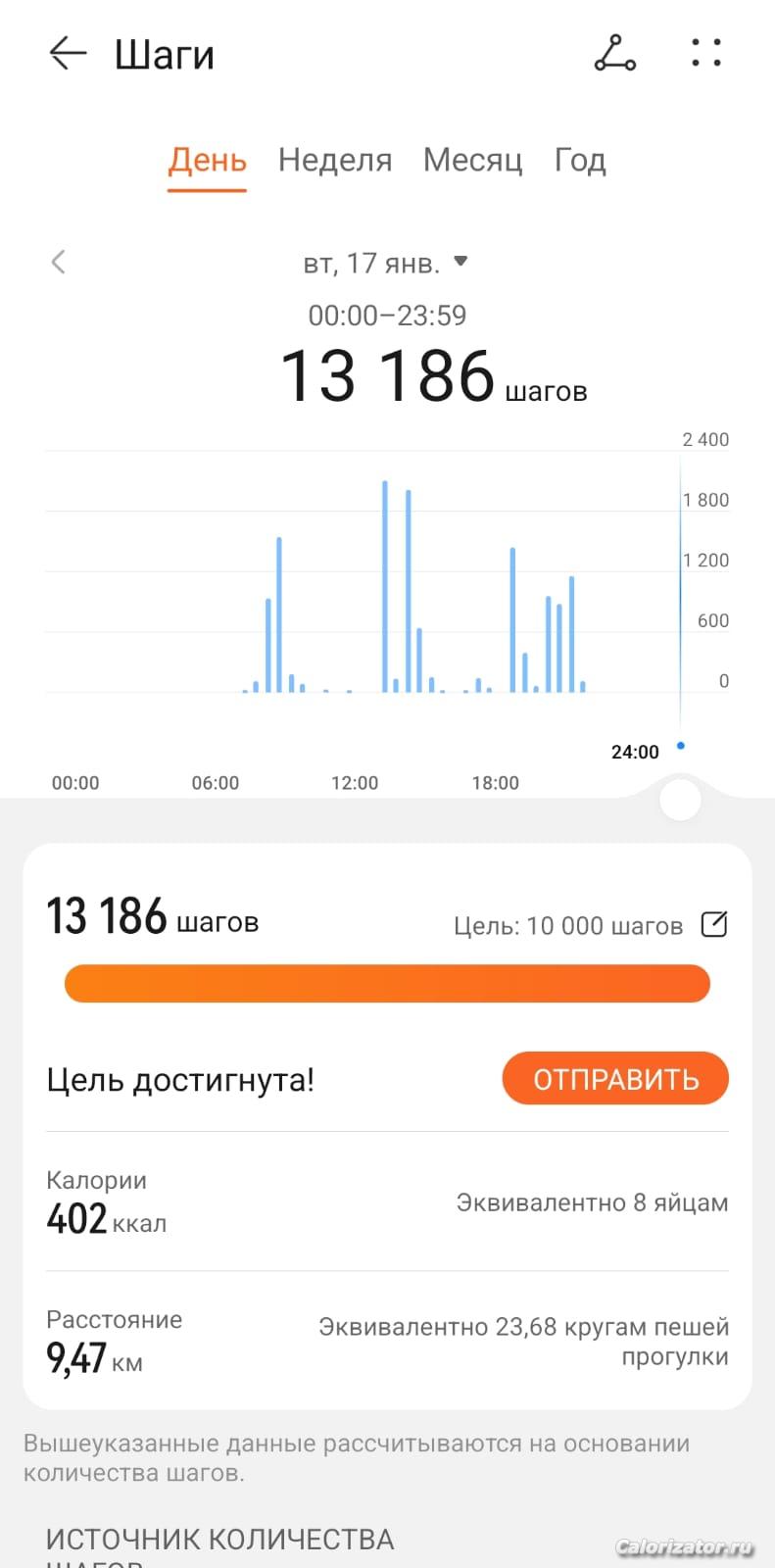The height and width of the screenshot is (1568, 775).
Task: Edit the 10 000 steps goal
Action: click(714, 924)
